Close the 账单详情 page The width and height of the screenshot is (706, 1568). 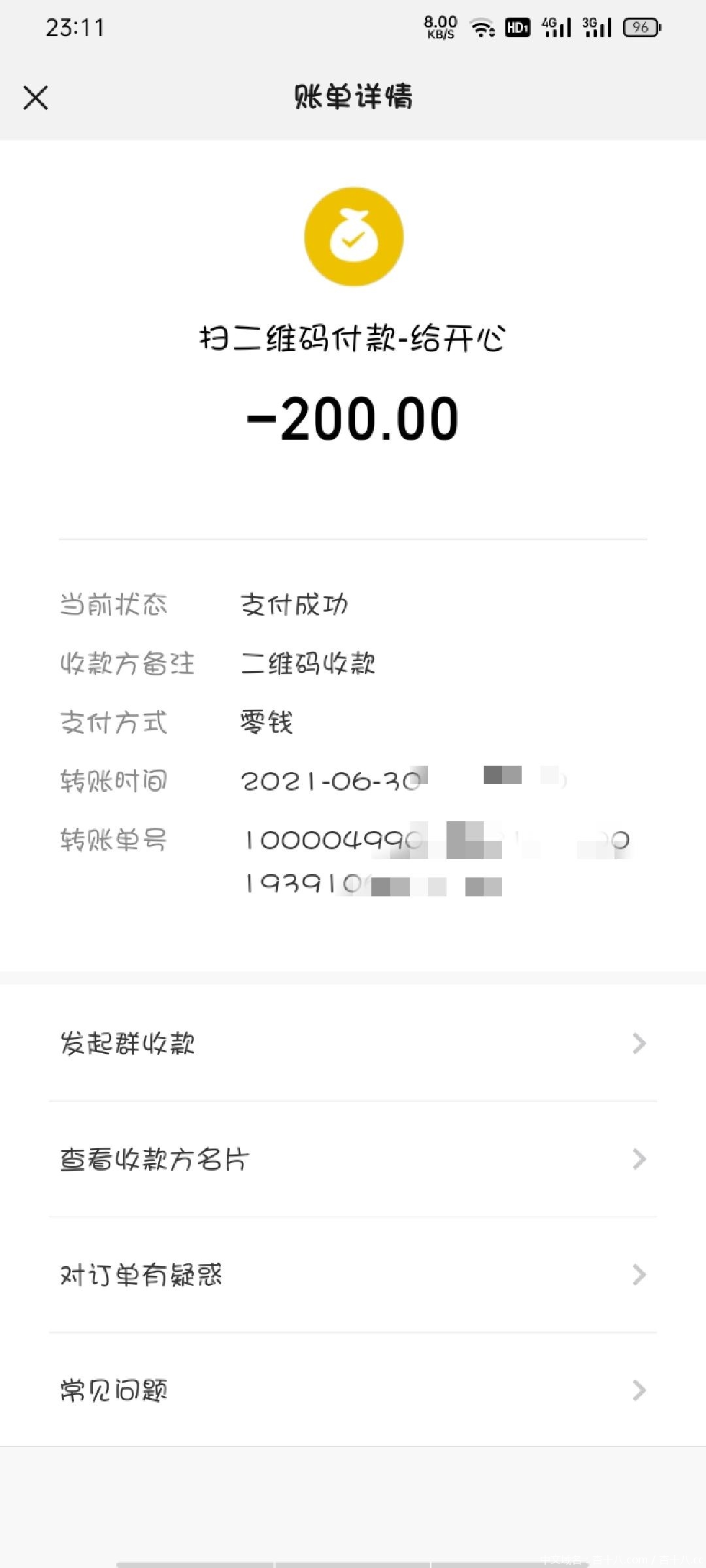click(36, 98)
